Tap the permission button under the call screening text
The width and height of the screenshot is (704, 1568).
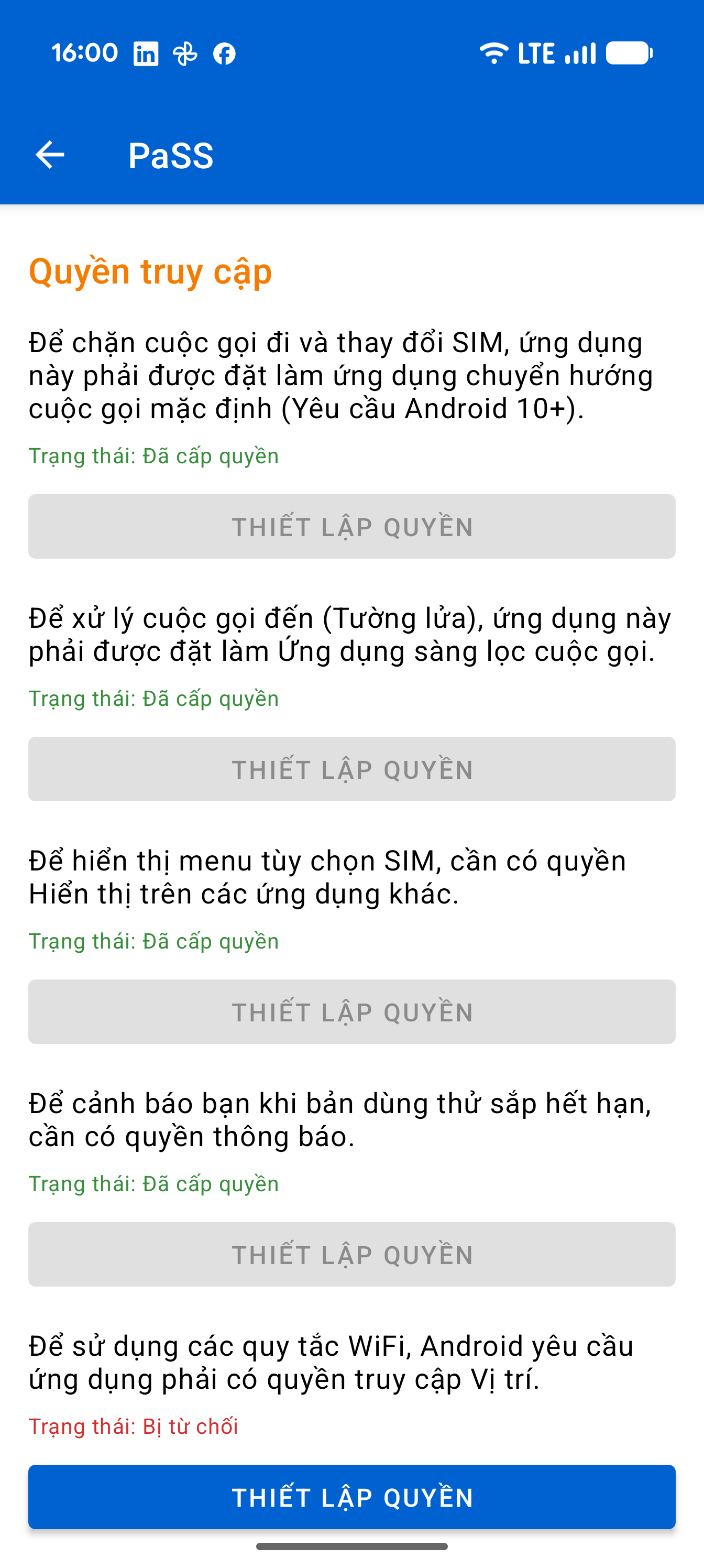[351, 769]
